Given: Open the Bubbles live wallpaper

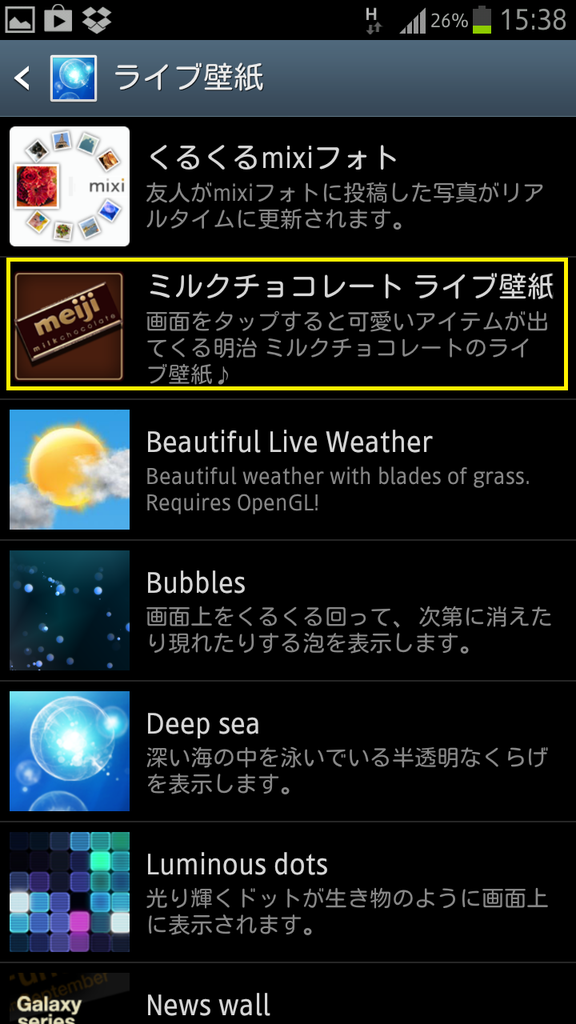Looking at the screenshot, I should click(x=288, y=610).
